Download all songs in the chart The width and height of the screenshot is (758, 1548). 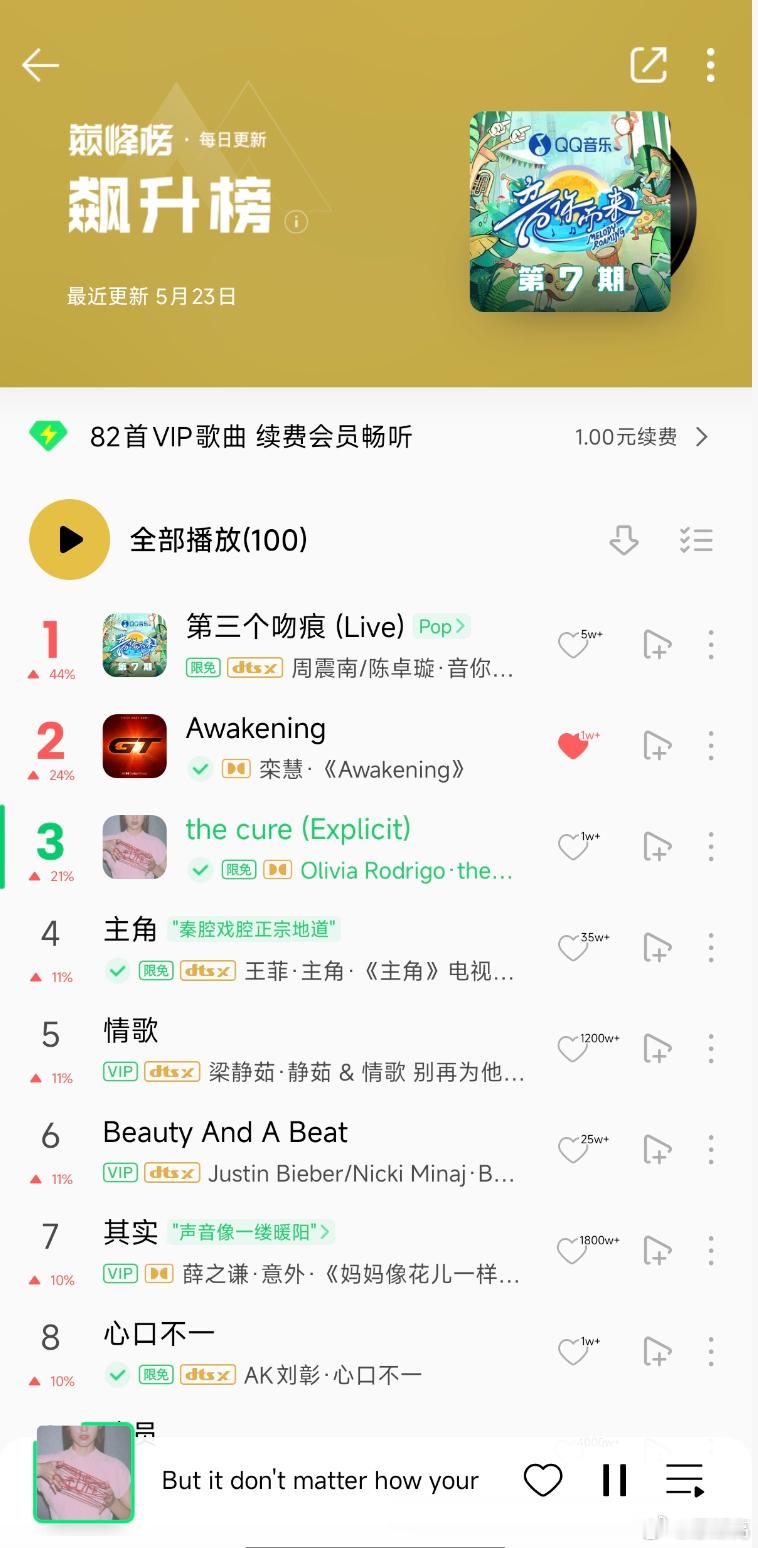click(x=624, y=540)
